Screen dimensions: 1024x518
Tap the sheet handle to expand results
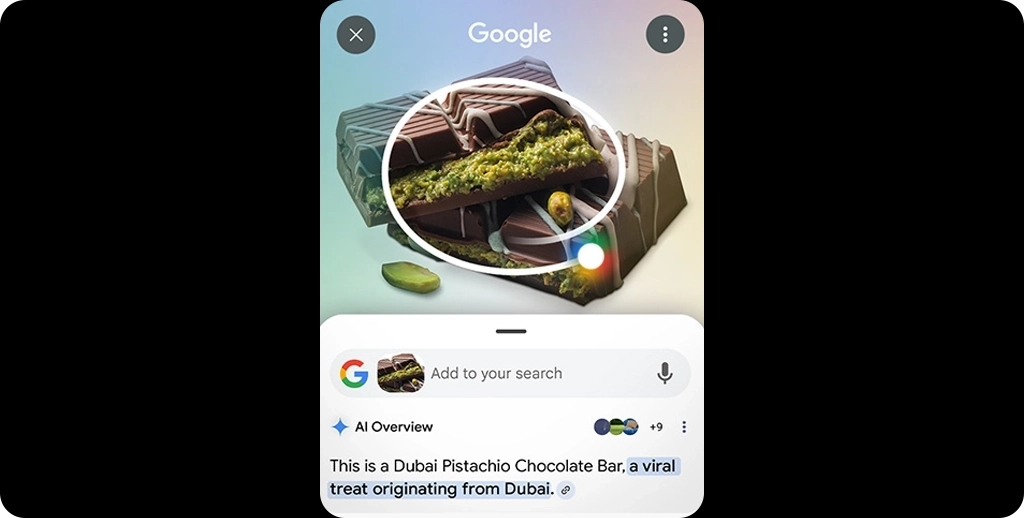point(511,331)
